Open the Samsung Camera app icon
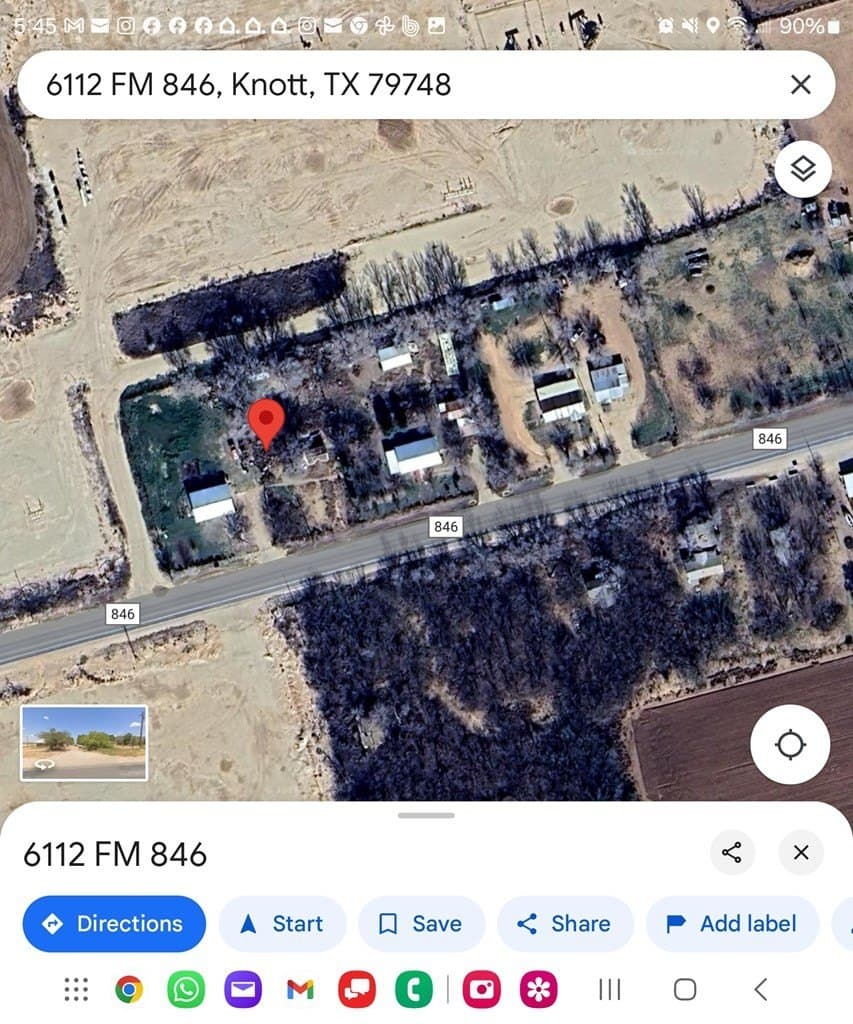The image size is (853, 1024). coord(483,990)
